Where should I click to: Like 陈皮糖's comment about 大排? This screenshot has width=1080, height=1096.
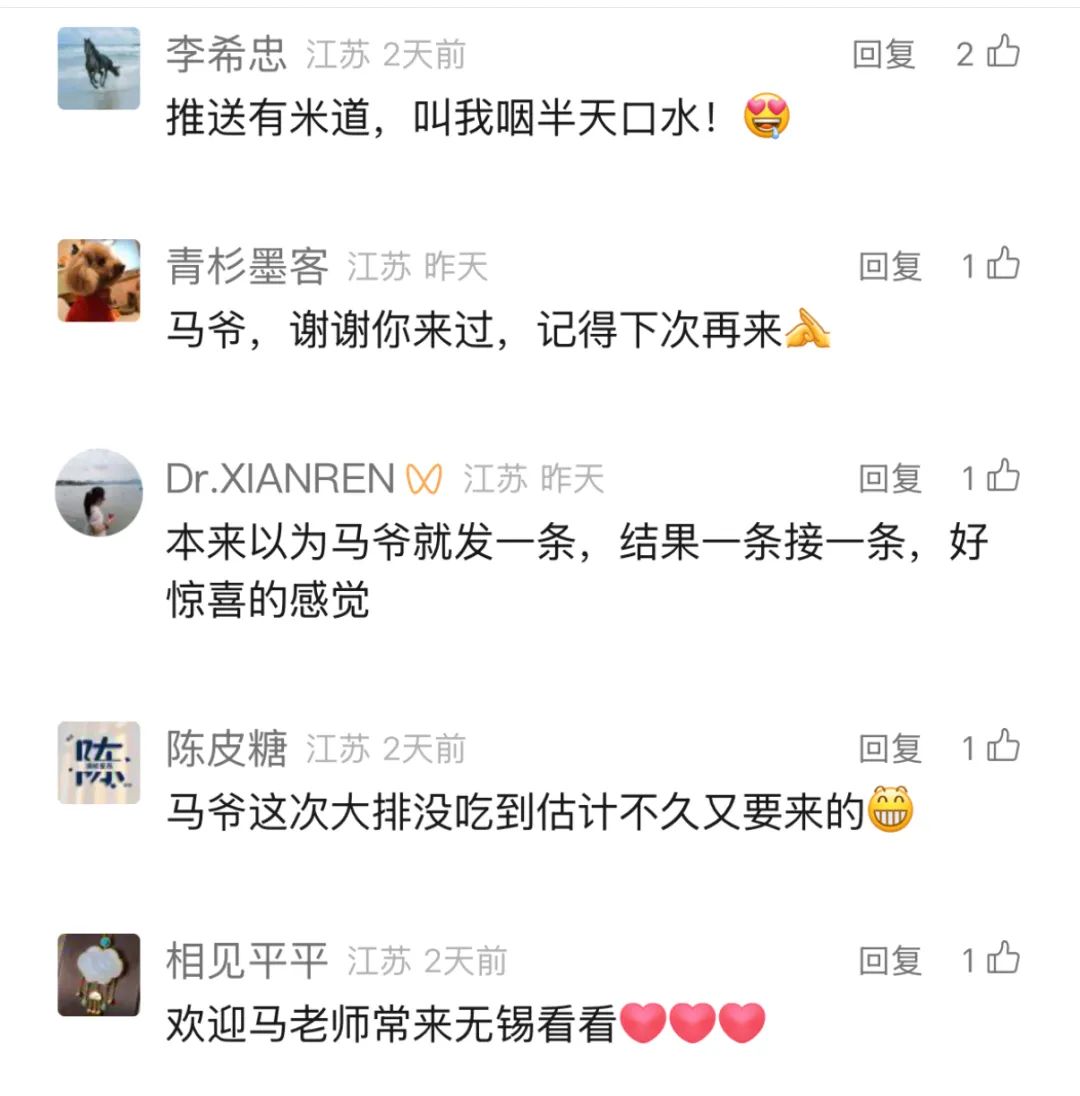pos(1003,746)
